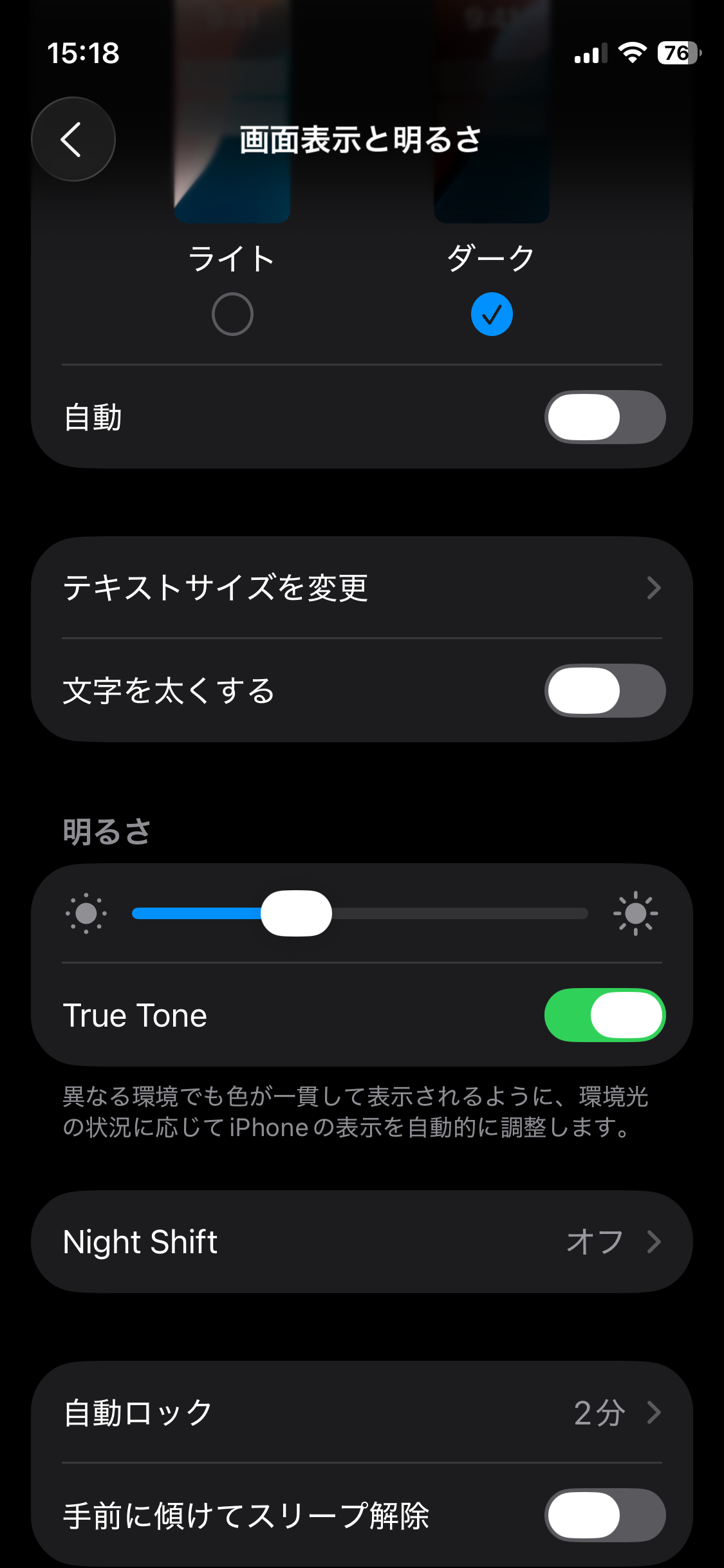724x1568 pixels.
Task: Enable 手前に傾けてスリープ解除
Action: click(x=604, y=1515)
